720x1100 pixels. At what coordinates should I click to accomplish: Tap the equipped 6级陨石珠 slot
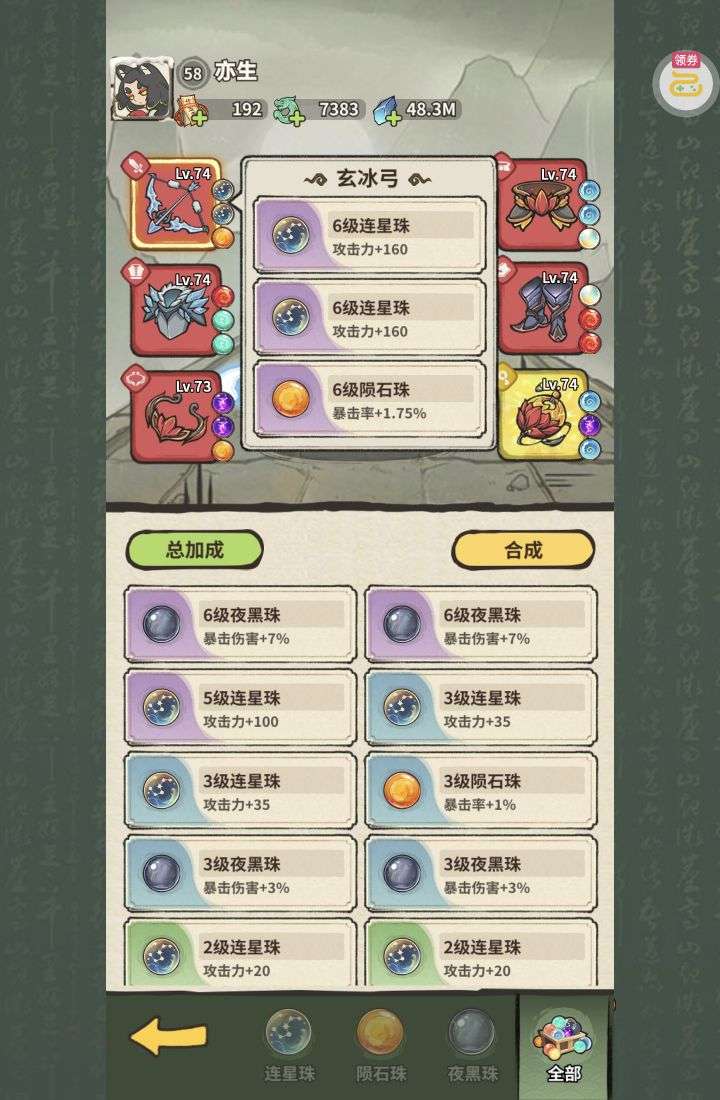[369, 399]
